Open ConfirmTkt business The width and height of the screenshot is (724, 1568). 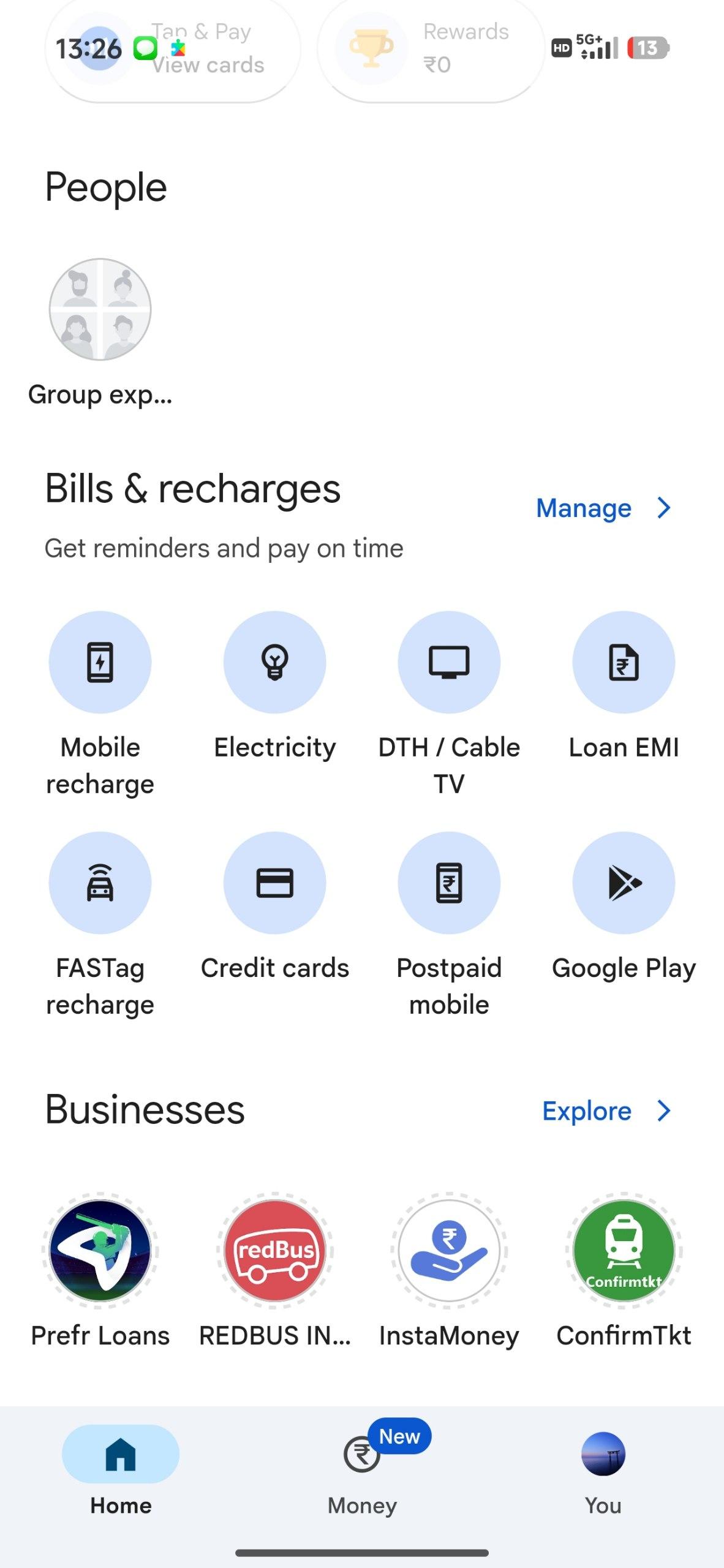(x=624, y=1251)
